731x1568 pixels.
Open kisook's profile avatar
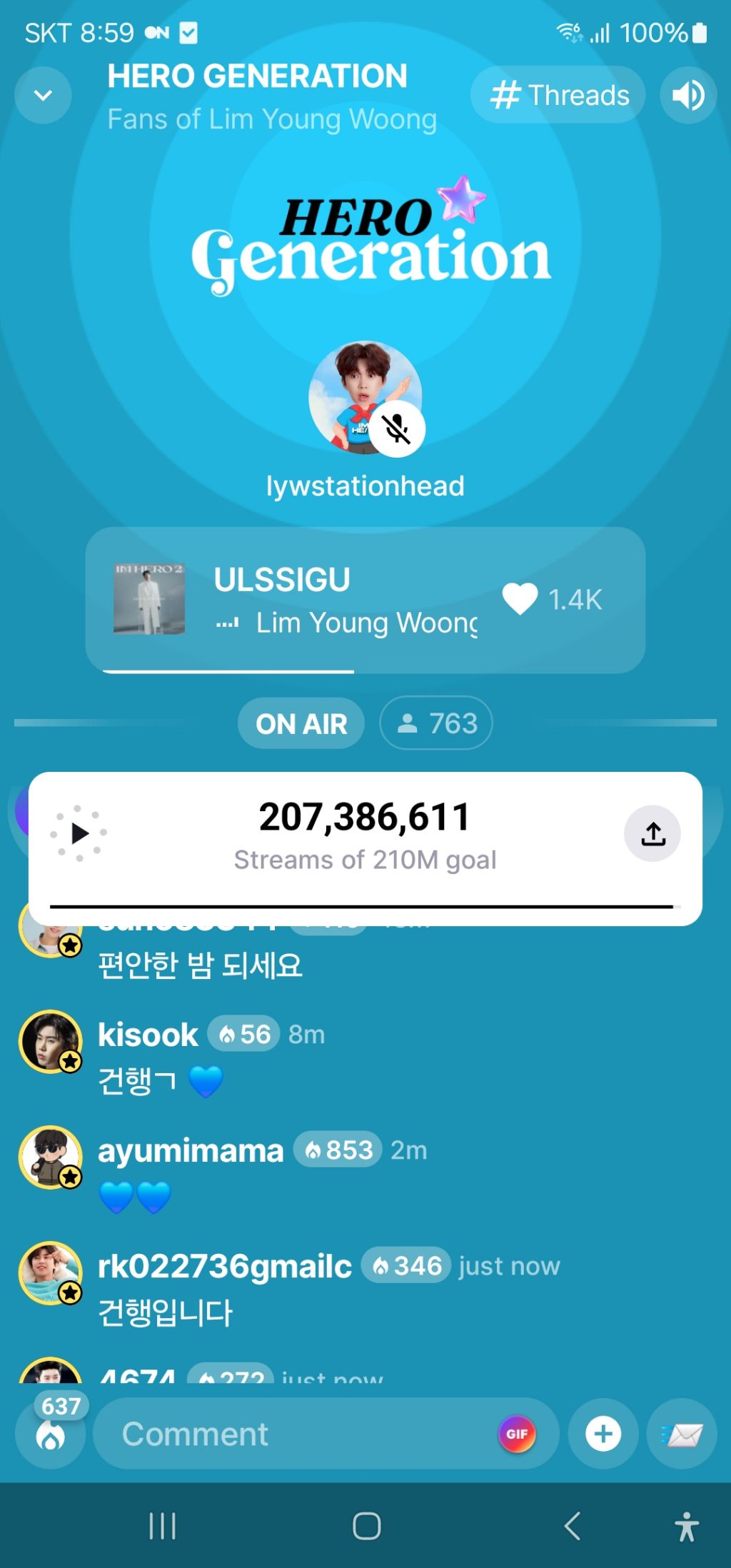coord(50,1041)
